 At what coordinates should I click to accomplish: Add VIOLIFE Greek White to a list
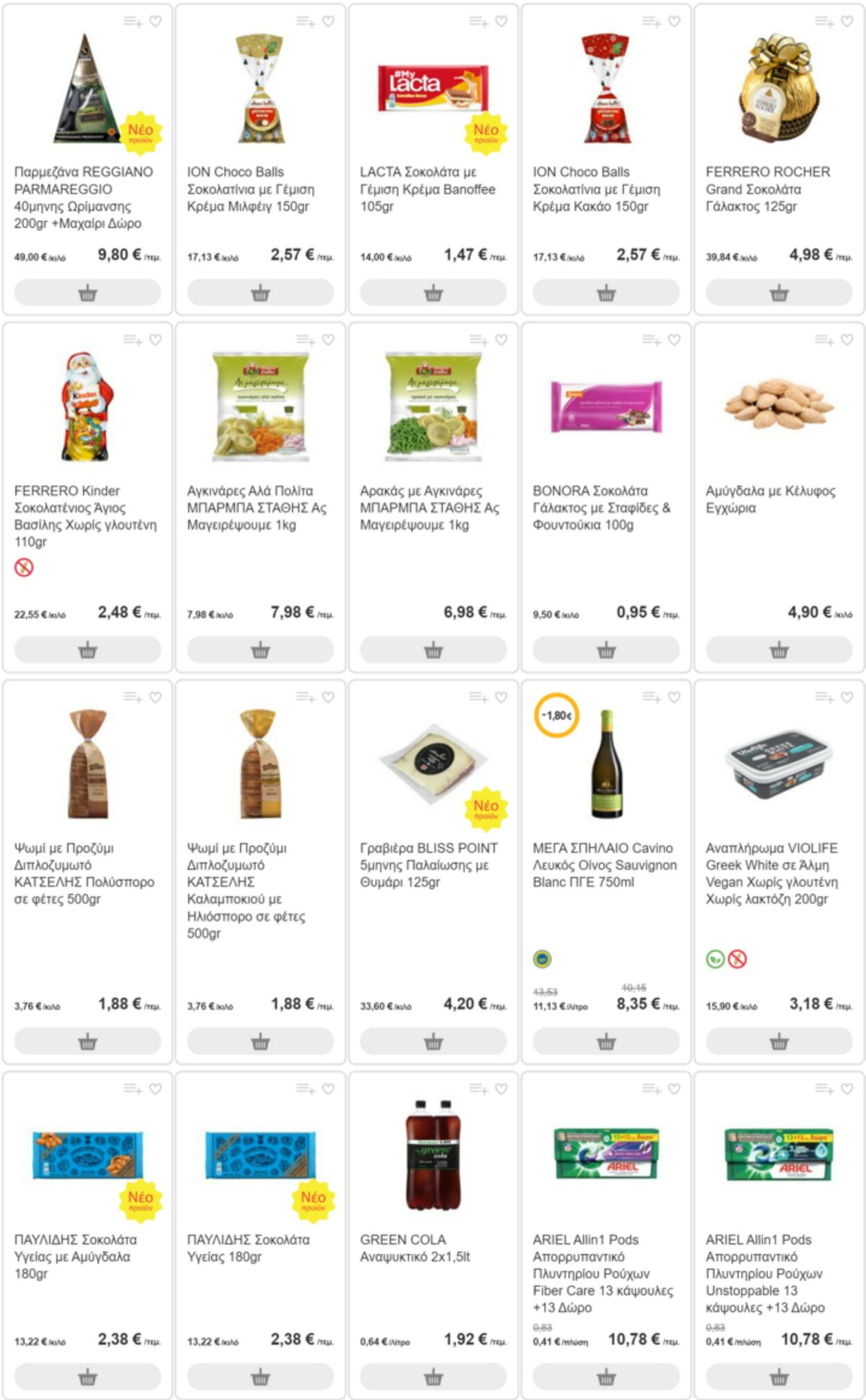tap(825, 697)
